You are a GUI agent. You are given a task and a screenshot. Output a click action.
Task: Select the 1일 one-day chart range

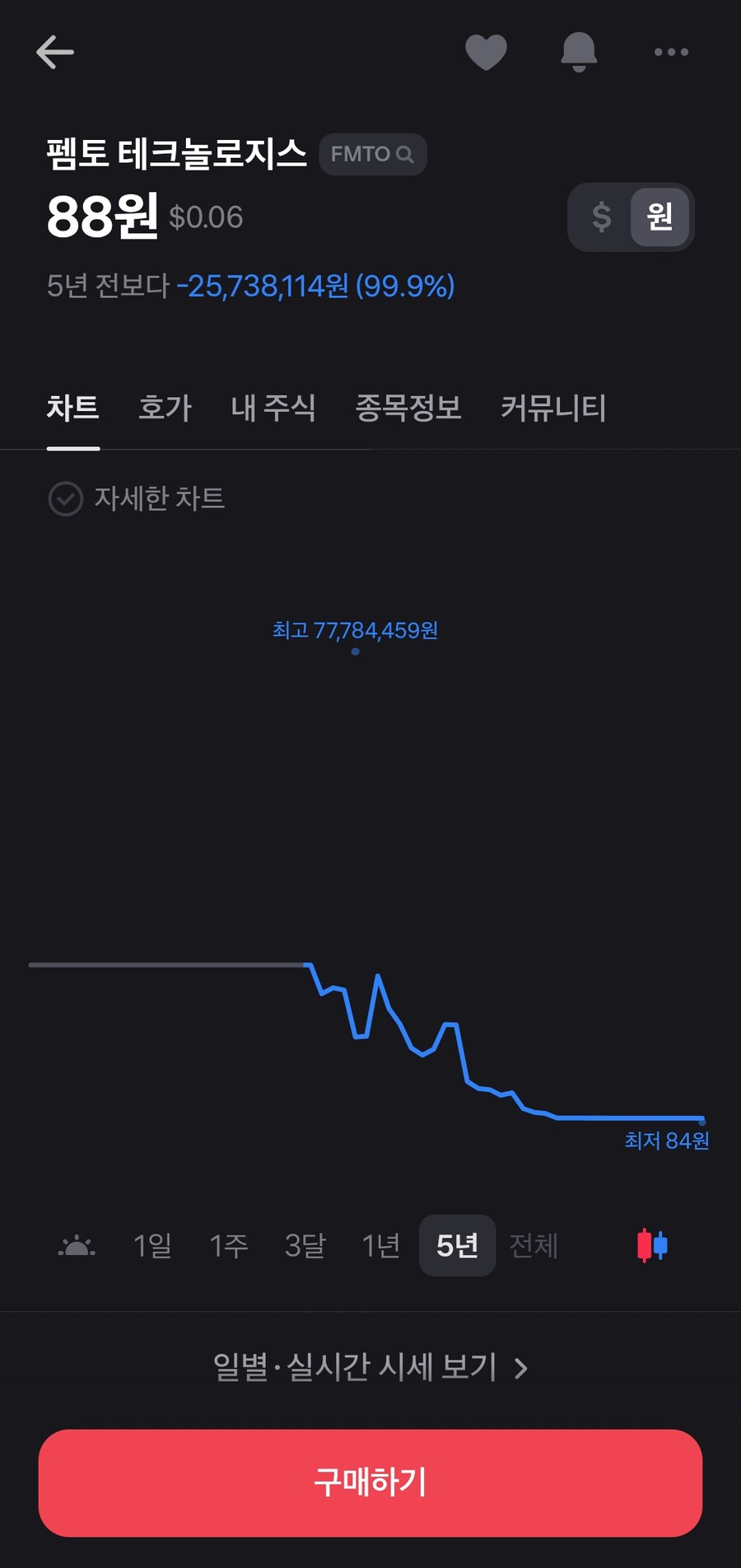coord(152,1246)
